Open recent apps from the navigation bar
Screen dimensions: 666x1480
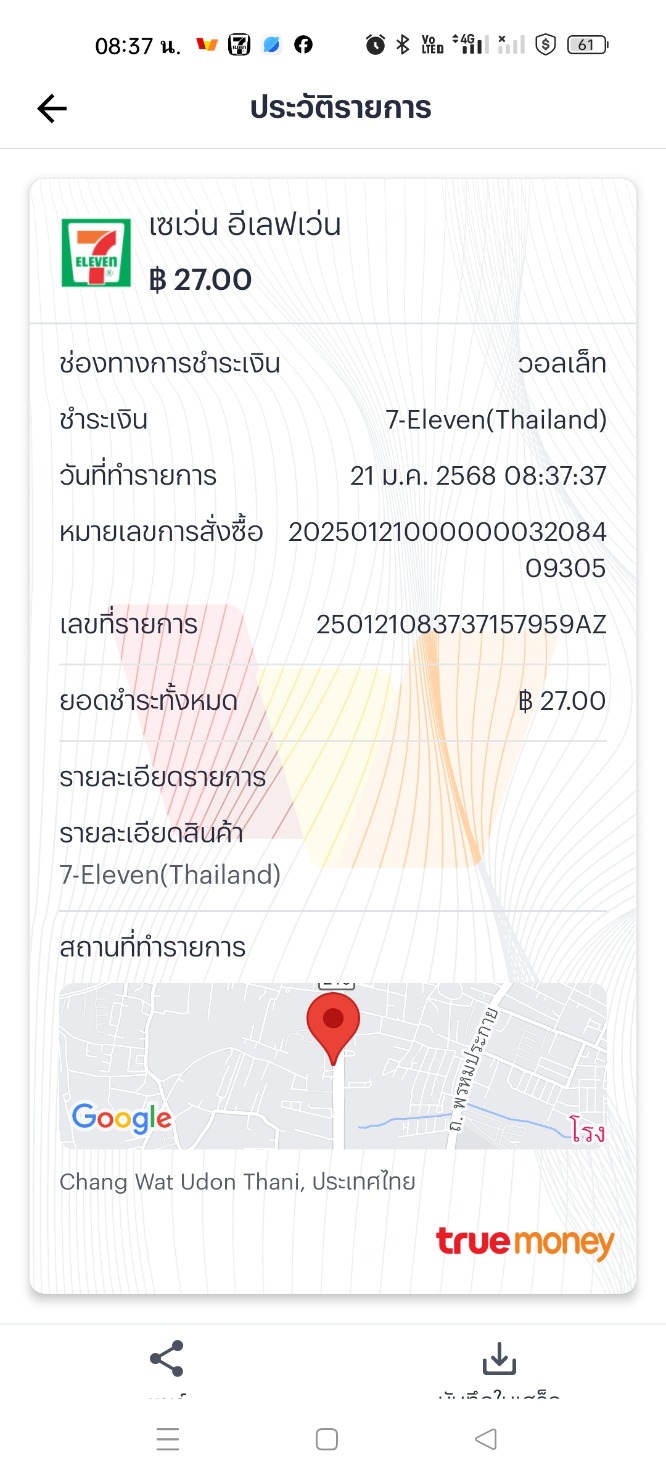tap(168, 1439)
